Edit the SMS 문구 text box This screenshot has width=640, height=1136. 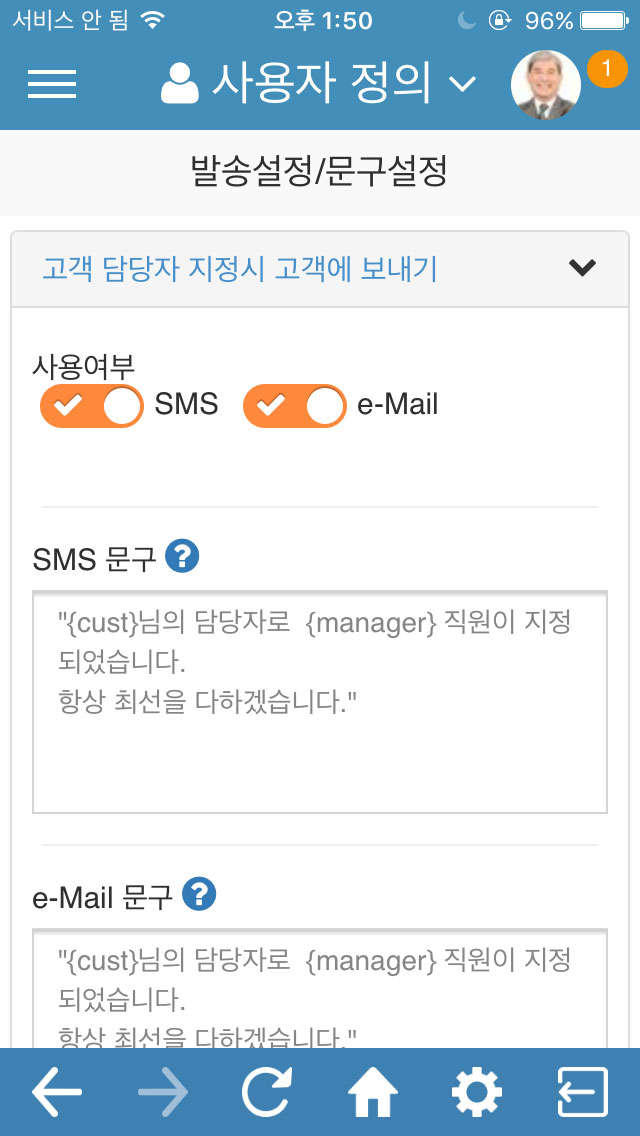[320, 701]
